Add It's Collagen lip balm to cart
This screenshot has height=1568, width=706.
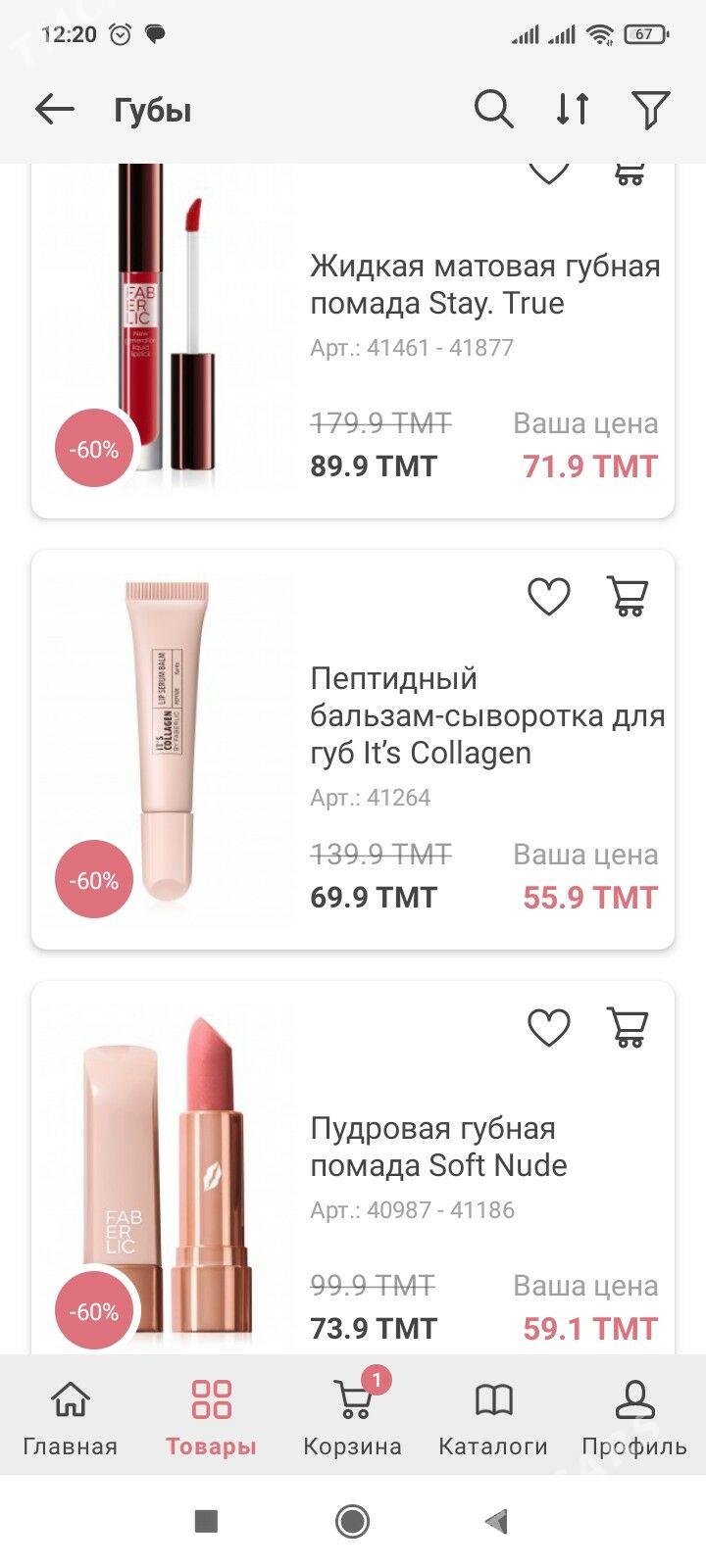[628, 596]
